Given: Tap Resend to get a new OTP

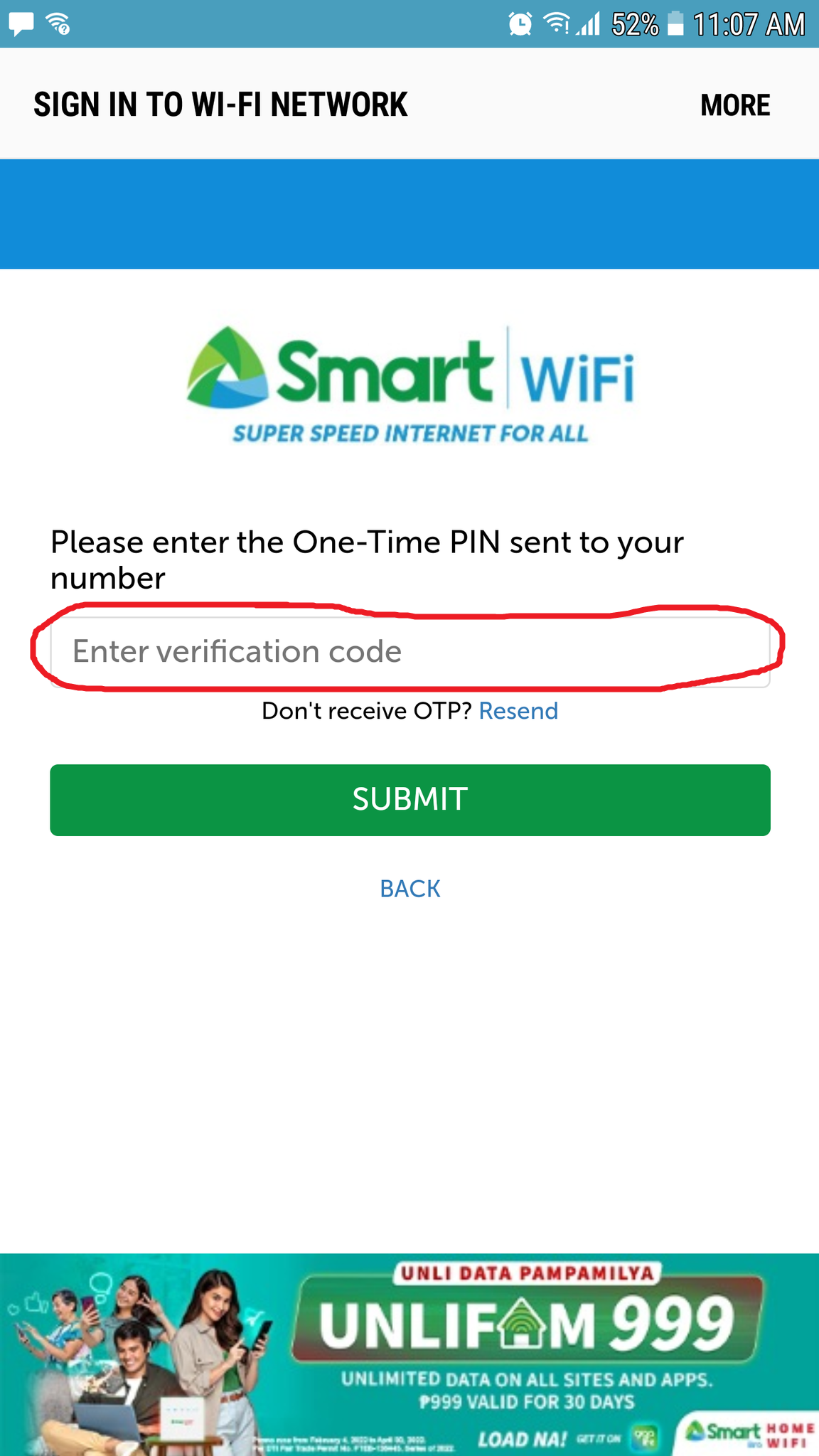Looking at the screenshot, I should point(518,711).
